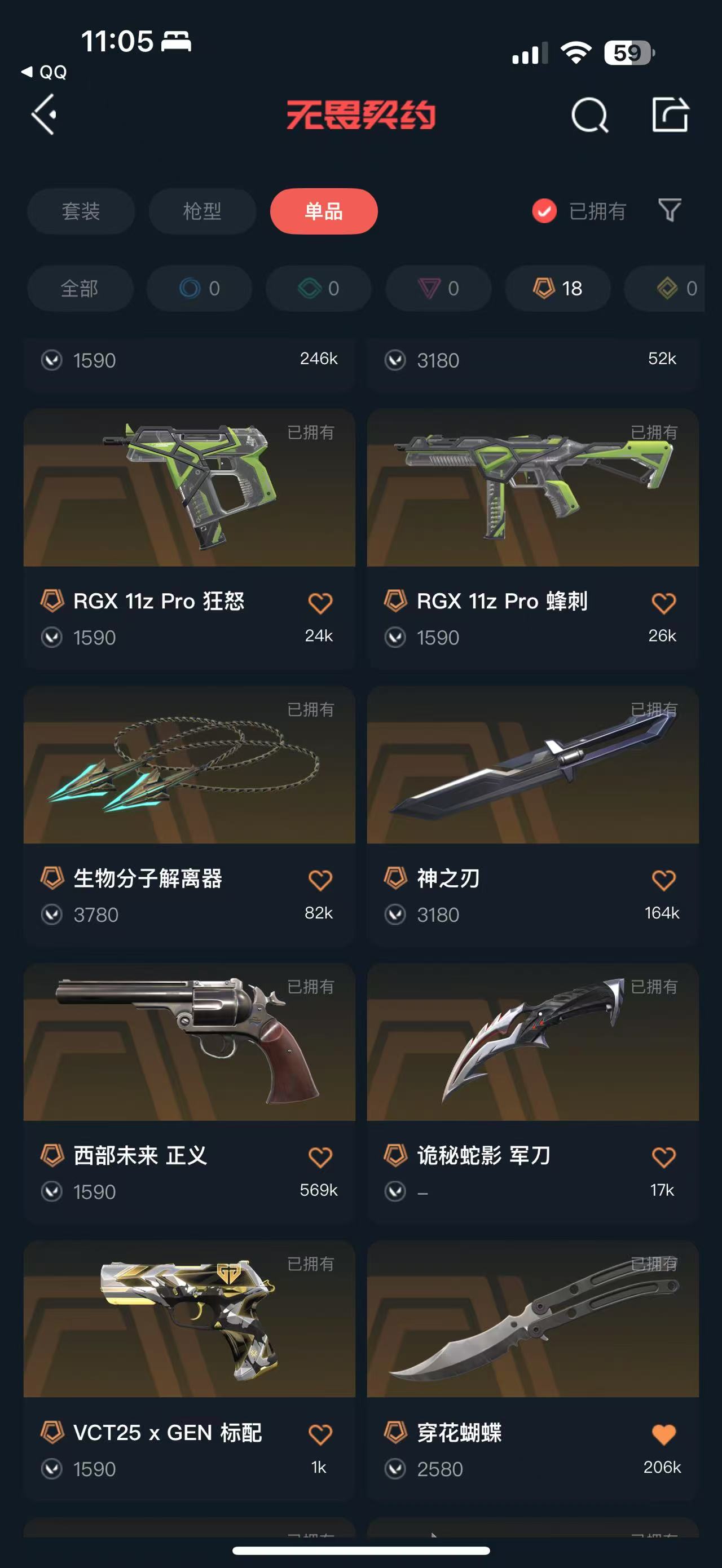Open the funnel filter options
The width and height of the screenshot is (722, 1568).
pos(670,211)
